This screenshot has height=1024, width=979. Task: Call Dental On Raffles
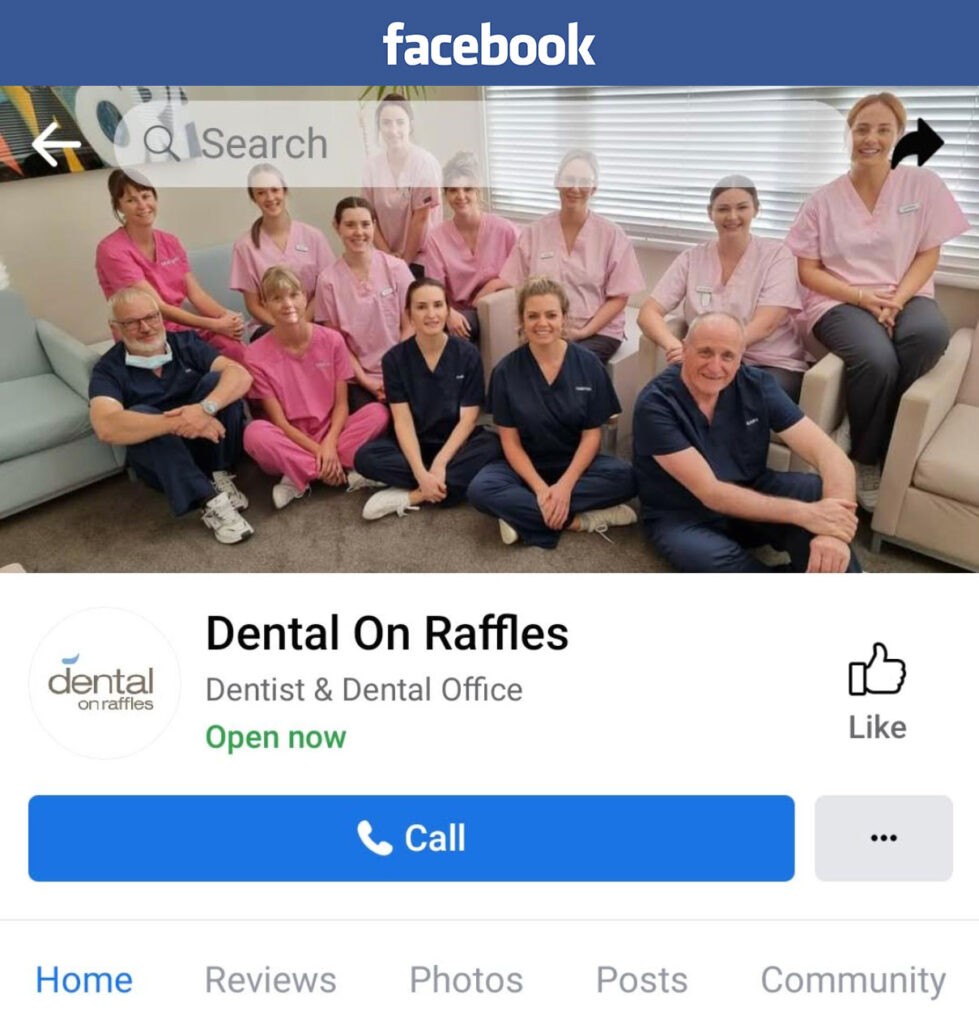click(411, 838)
